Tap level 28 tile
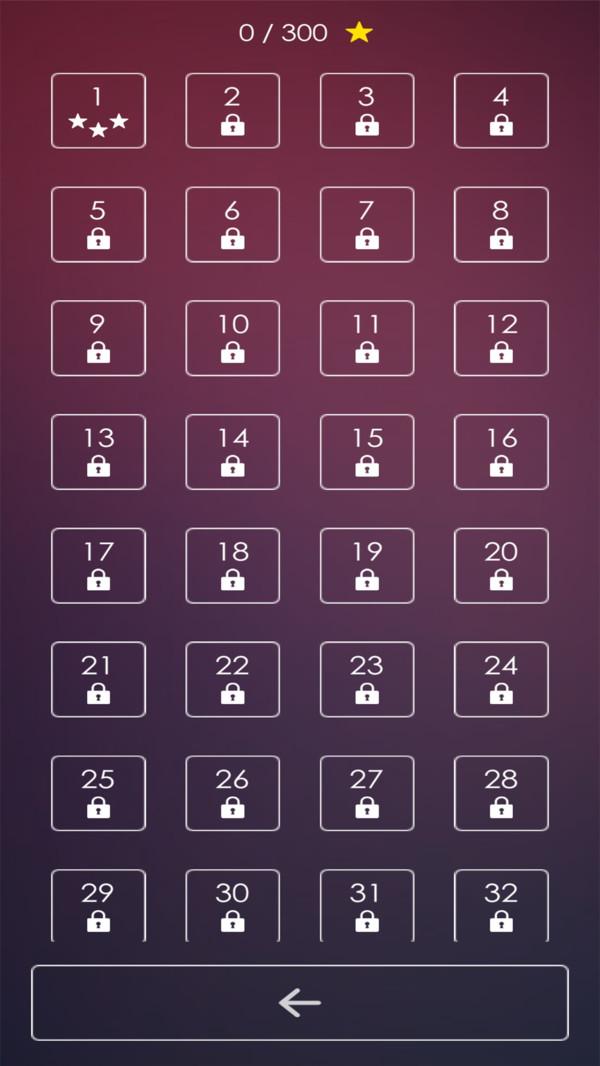The image size is (600, 1066). click(501, 793)
